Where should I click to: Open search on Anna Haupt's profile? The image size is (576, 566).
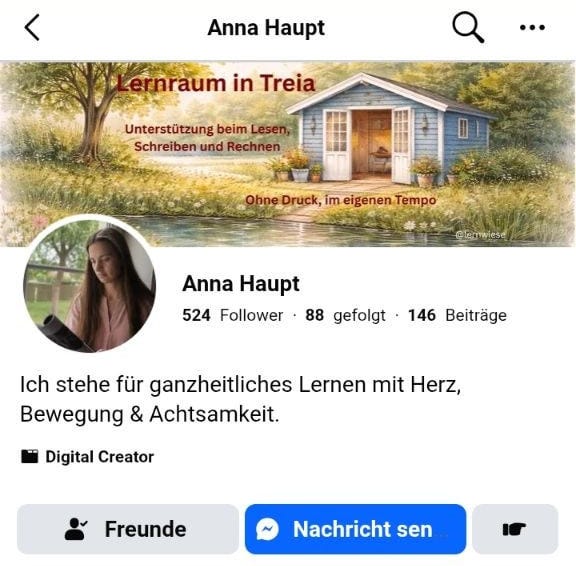point(468,27)
